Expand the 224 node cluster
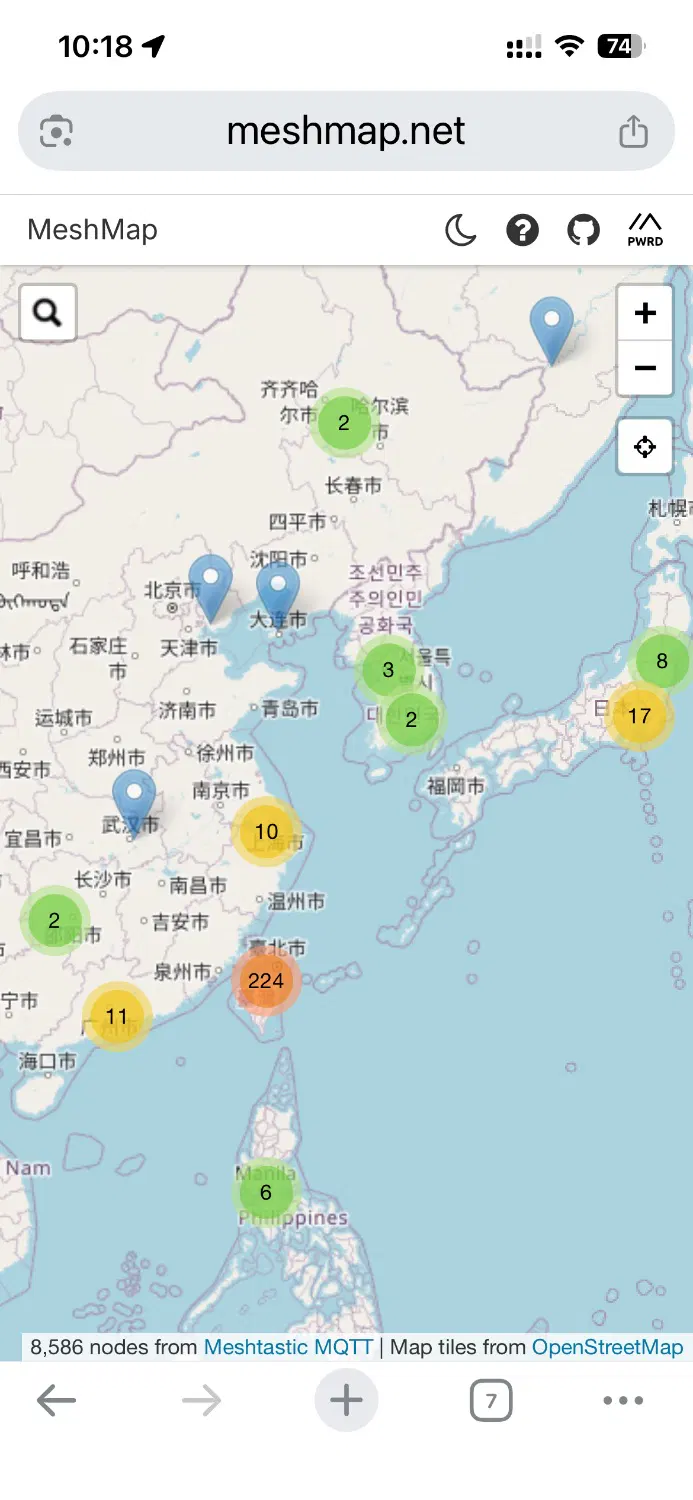This screenshot has width=693, height=1500. 266,981
